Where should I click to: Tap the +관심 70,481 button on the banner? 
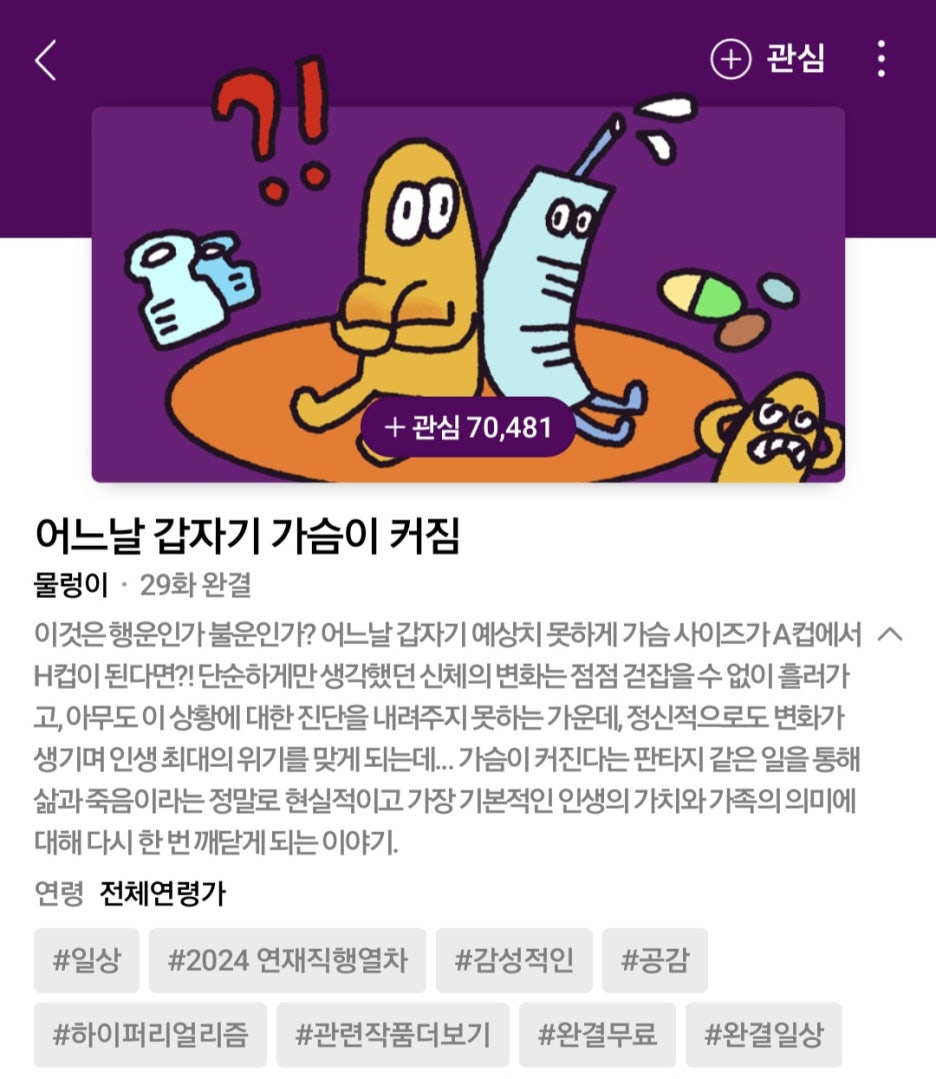tap(468, 427)
